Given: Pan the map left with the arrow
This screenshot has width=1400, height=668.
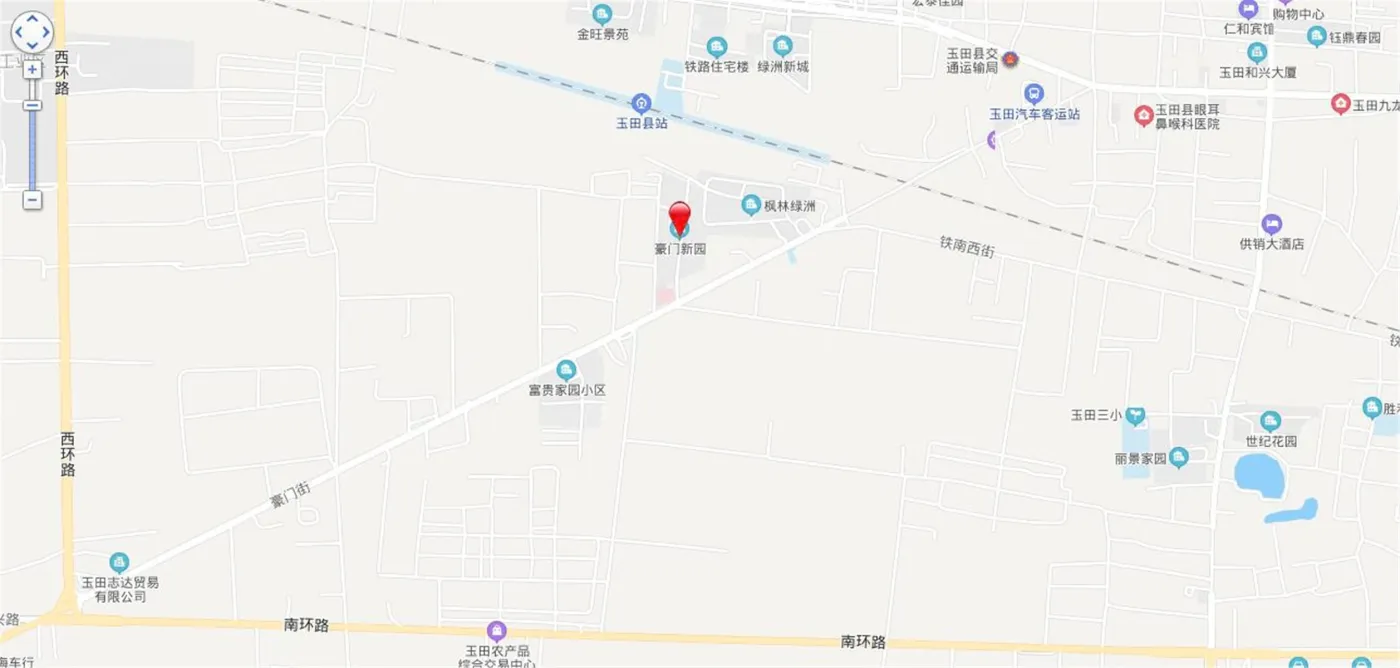Looking at the screenshot, I should tap(19, 32).
